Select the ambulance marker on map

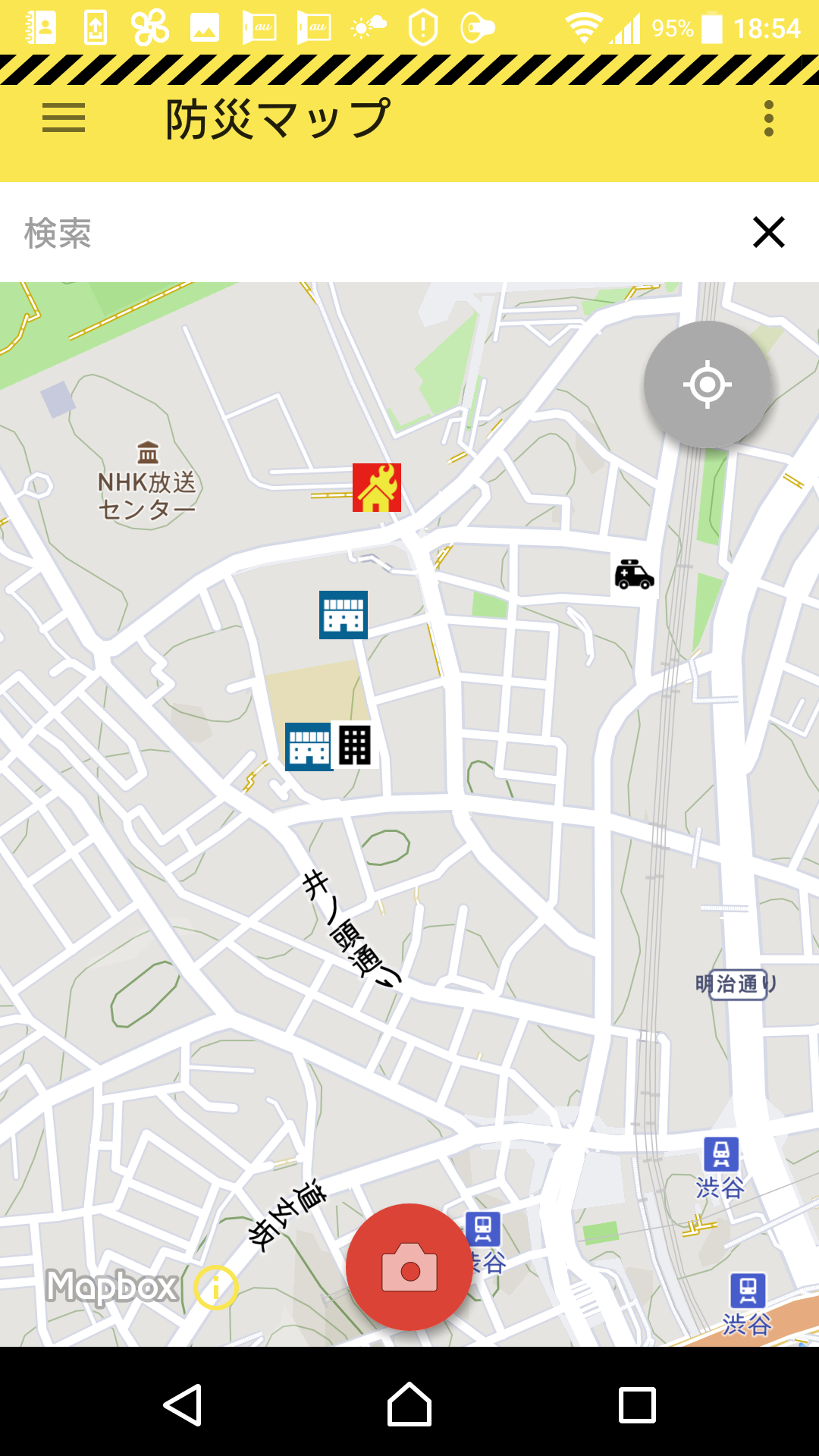(x=634, y=575)
